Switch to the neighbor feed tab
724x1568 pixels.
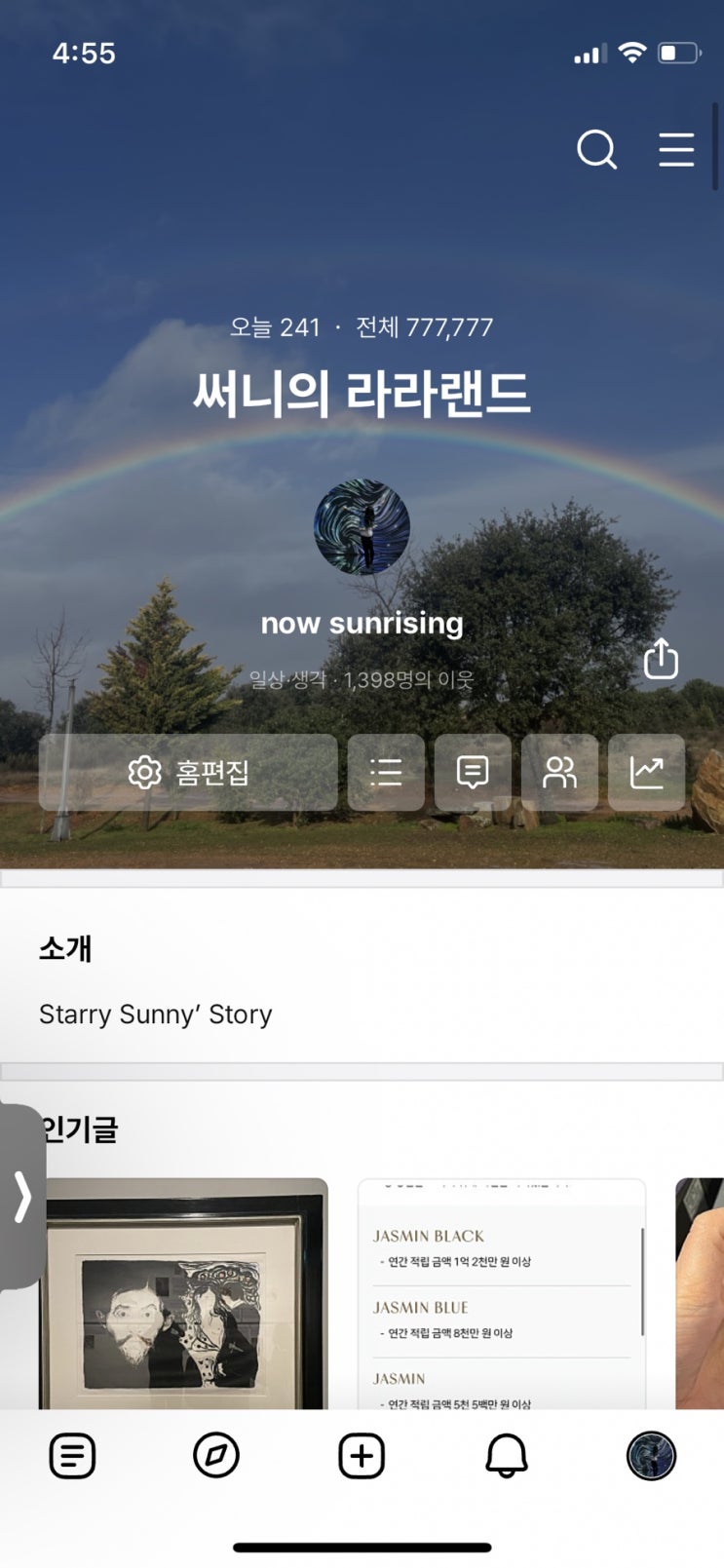coord(72,1456)
